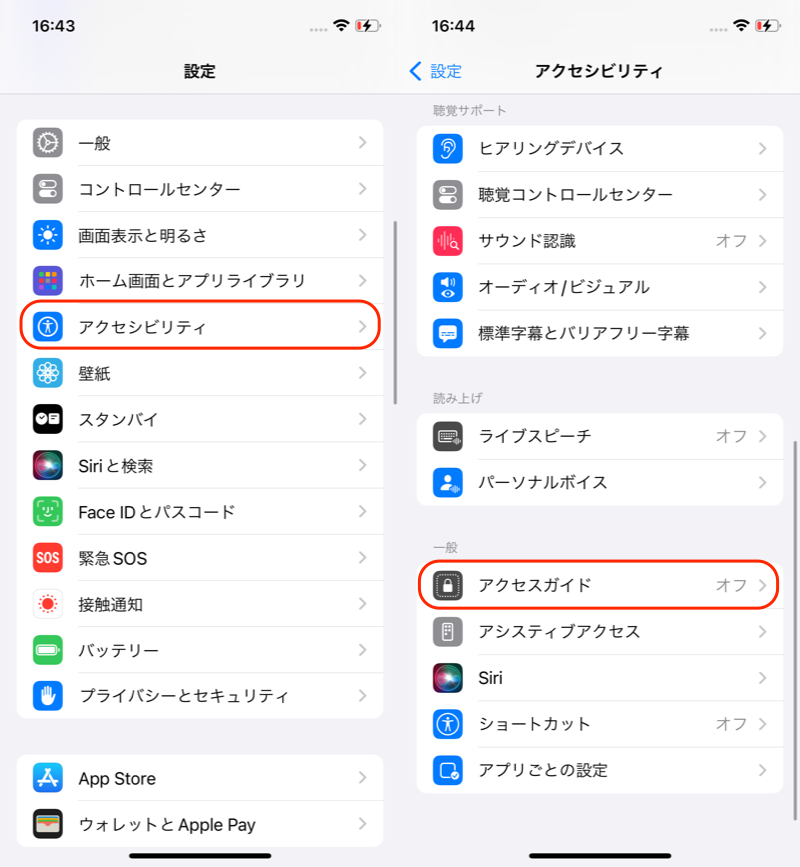Open アクセスガイド setting
The width and height of the screenshot is (800, 867).
[600, 585]
